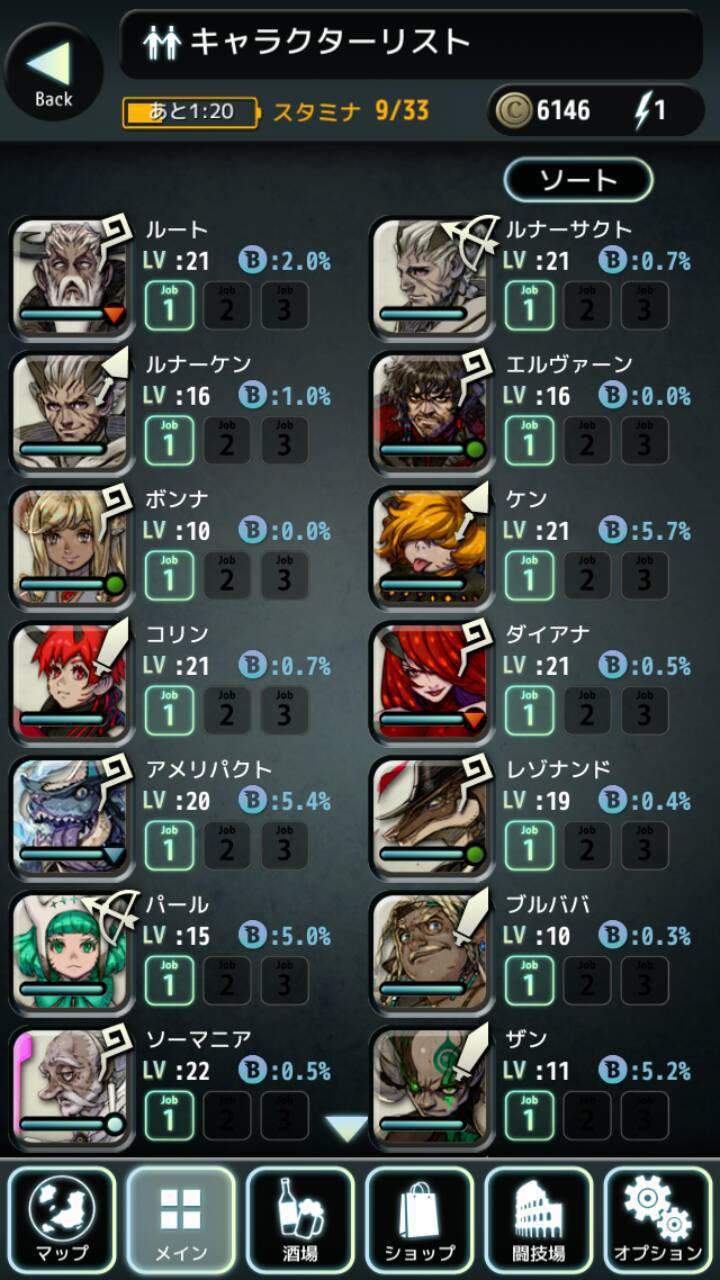Open character パール
This screenshot has width=720, height=1280.
click(70, 951)
